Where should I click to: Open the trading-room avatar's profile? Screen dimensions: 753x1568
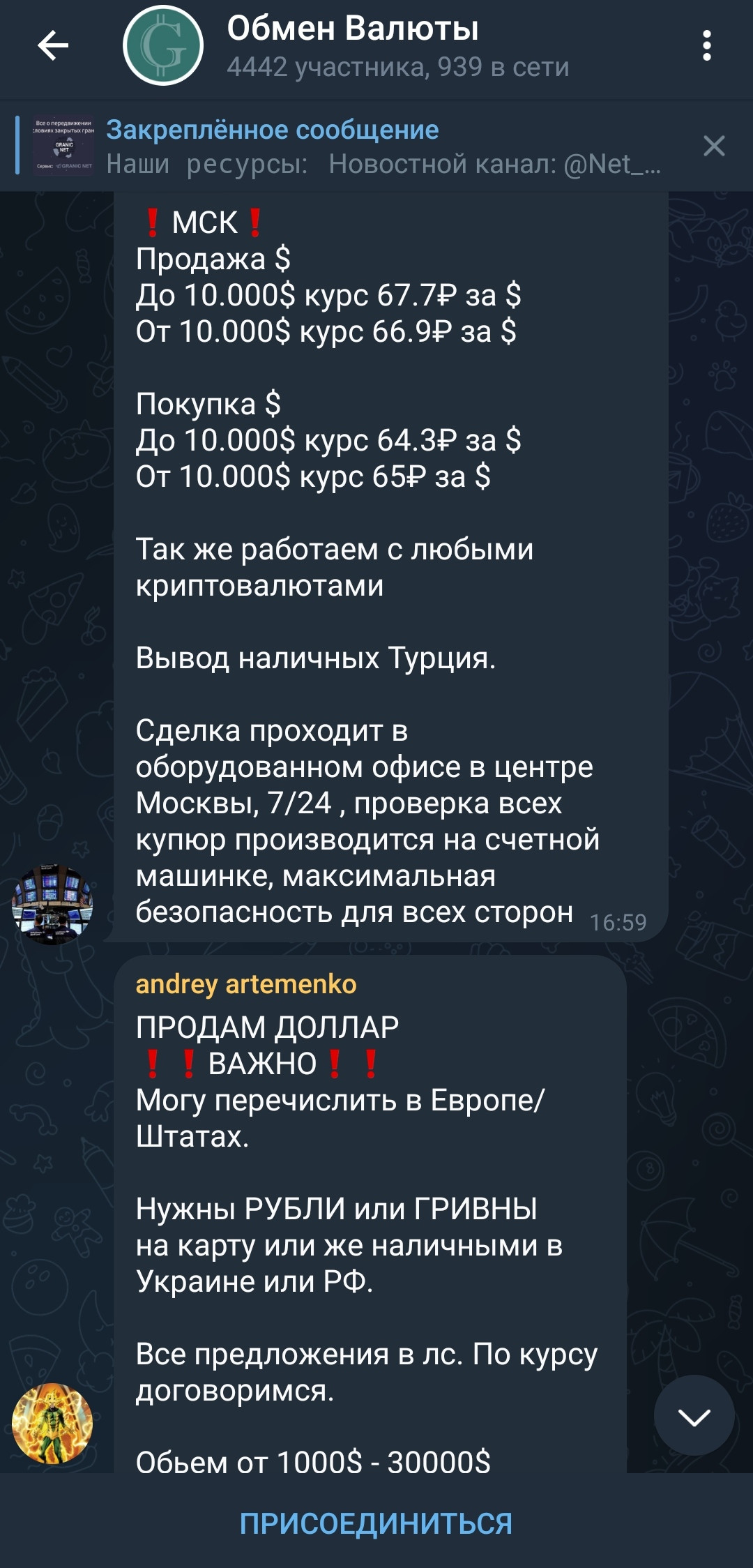[x=52, y=904]
